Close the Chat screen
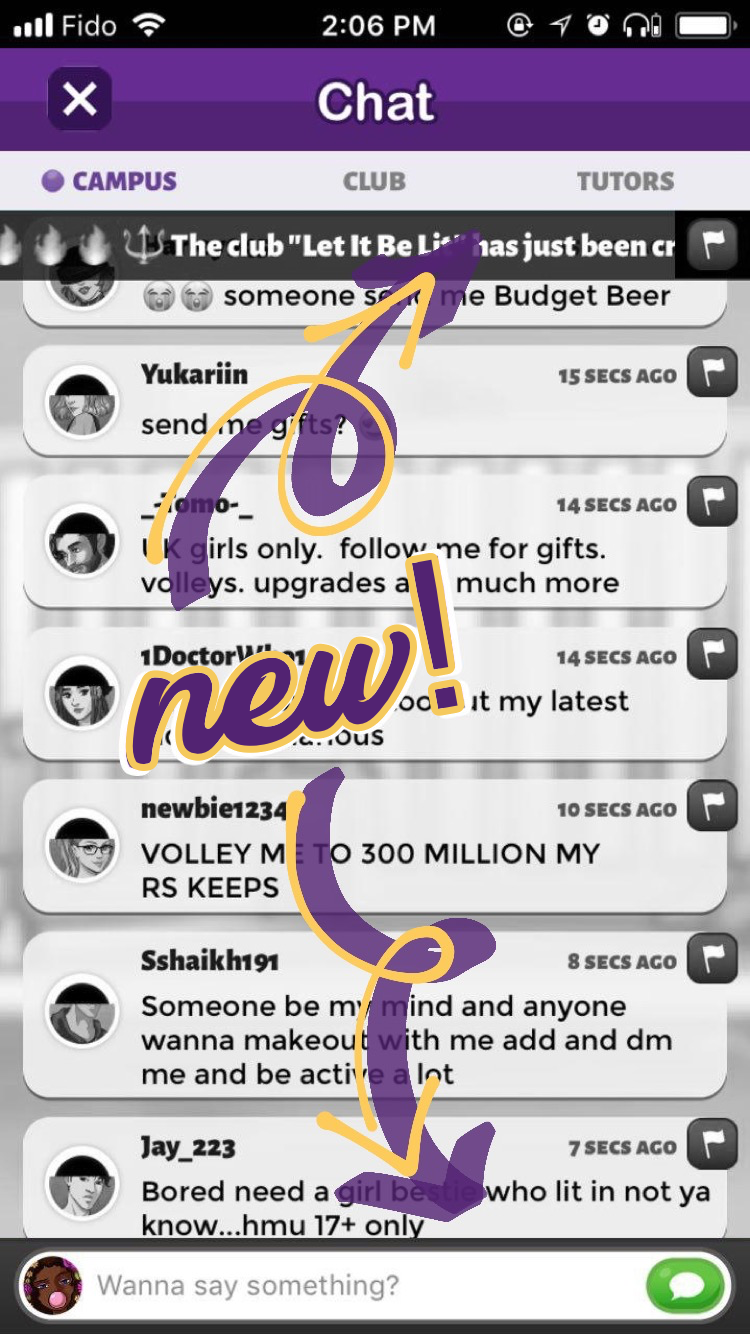This screenshot has width=750, height=1334. pyautogui.click(x=79, y=99)
